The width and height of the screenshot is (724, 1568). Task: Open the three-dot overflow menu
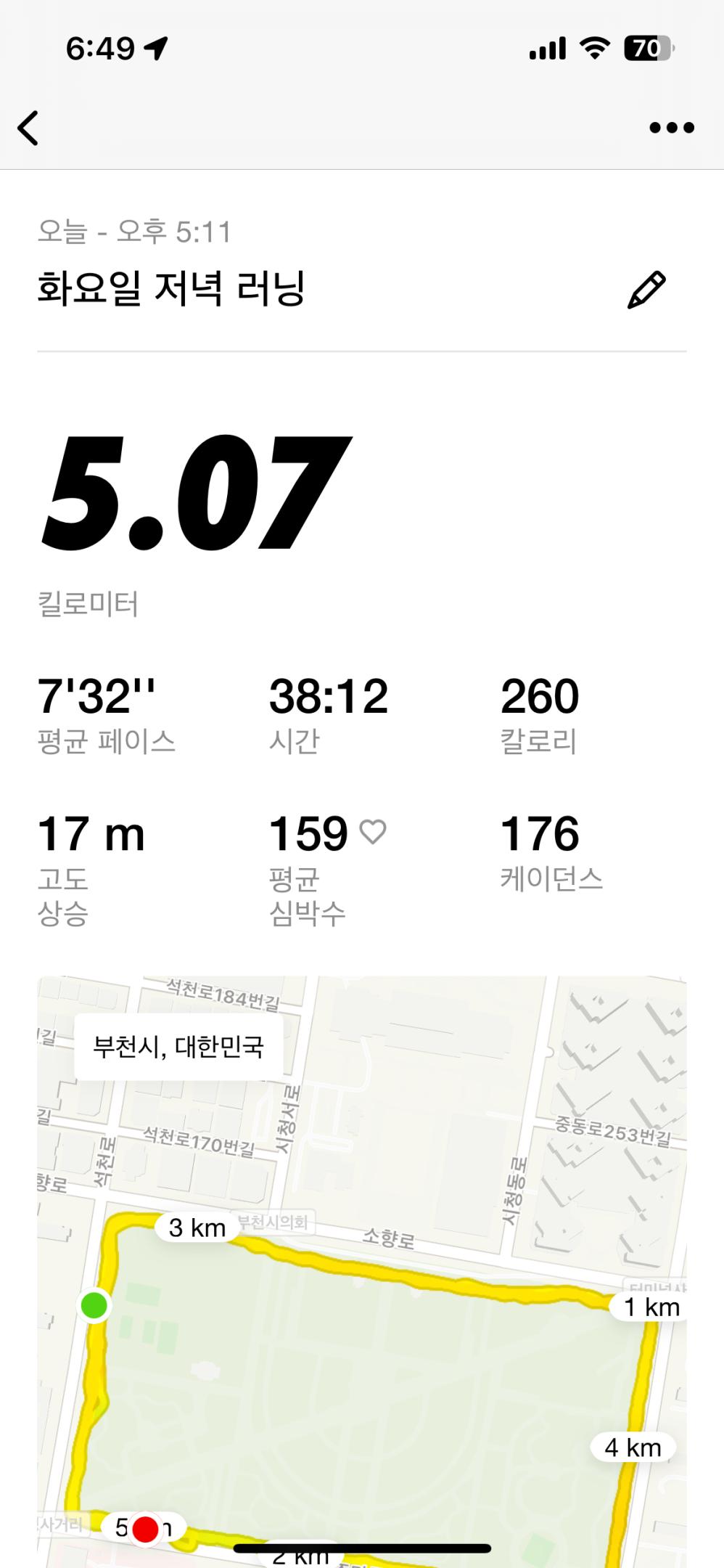click(671, 128)
